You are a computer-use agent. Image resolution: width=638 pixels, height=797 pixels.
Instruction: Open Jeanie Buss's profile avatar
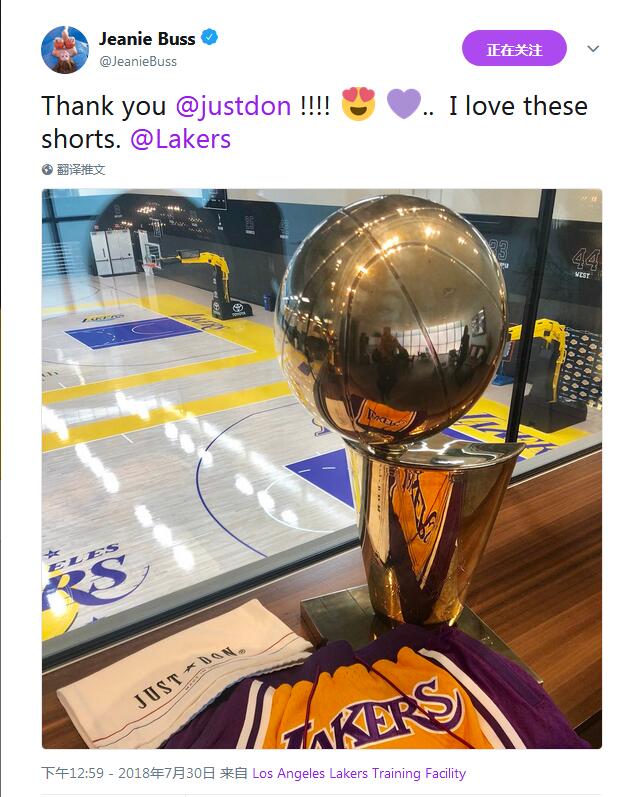(x=64, y=49)
